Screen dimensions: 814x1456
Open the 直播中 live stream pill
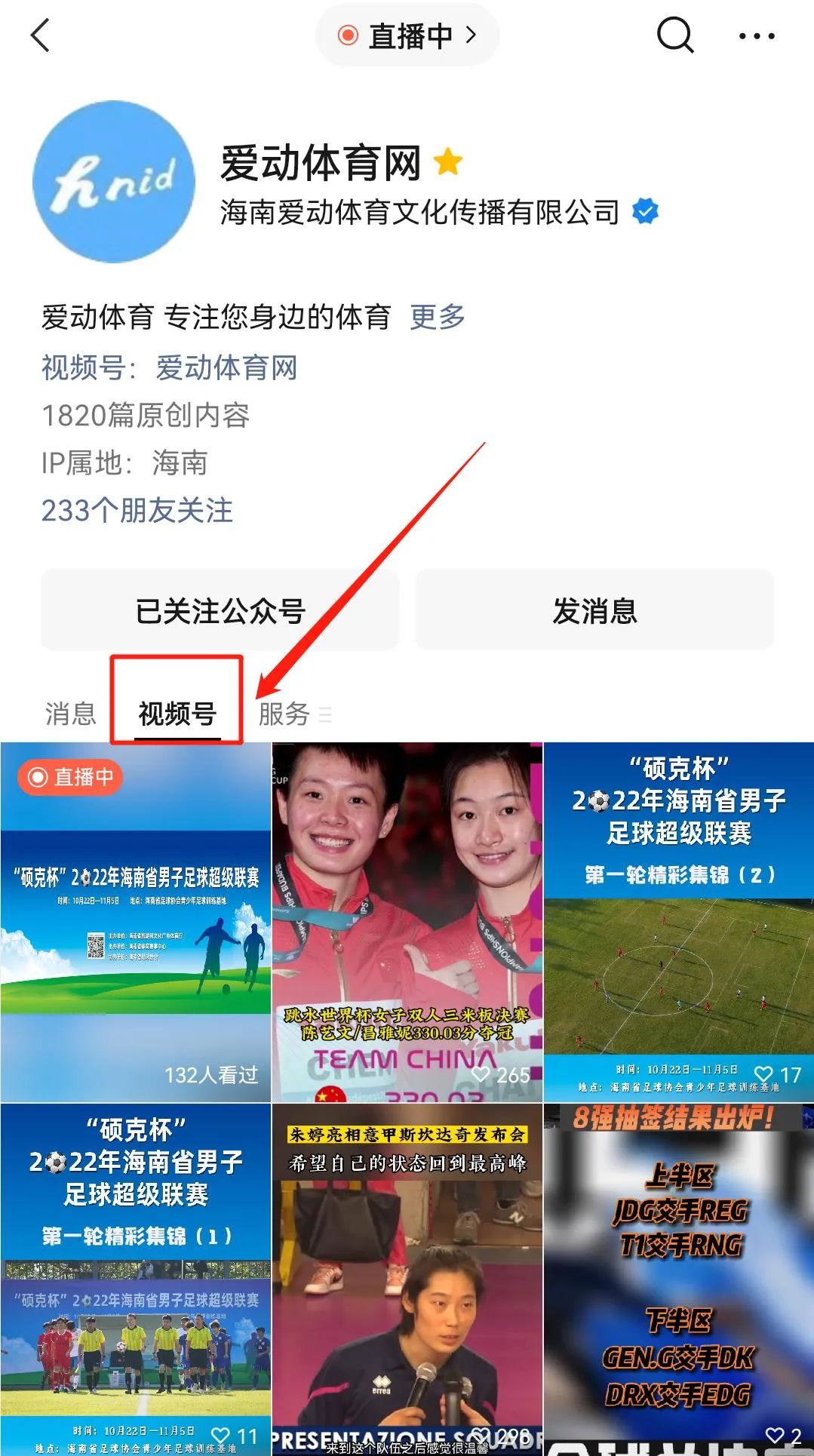pyautogui.click(x=407, y=35)
